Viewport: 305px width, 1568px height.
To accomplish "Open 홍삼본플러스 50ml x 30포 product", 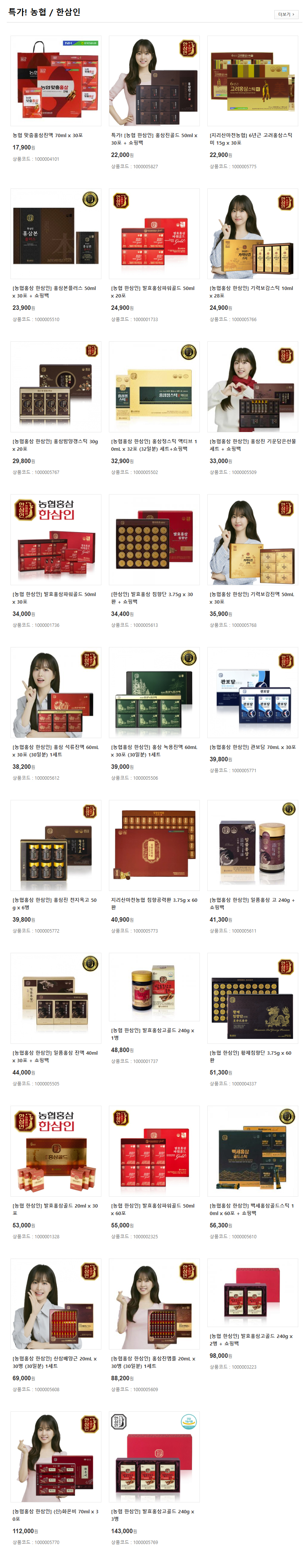I will [55, 234].
